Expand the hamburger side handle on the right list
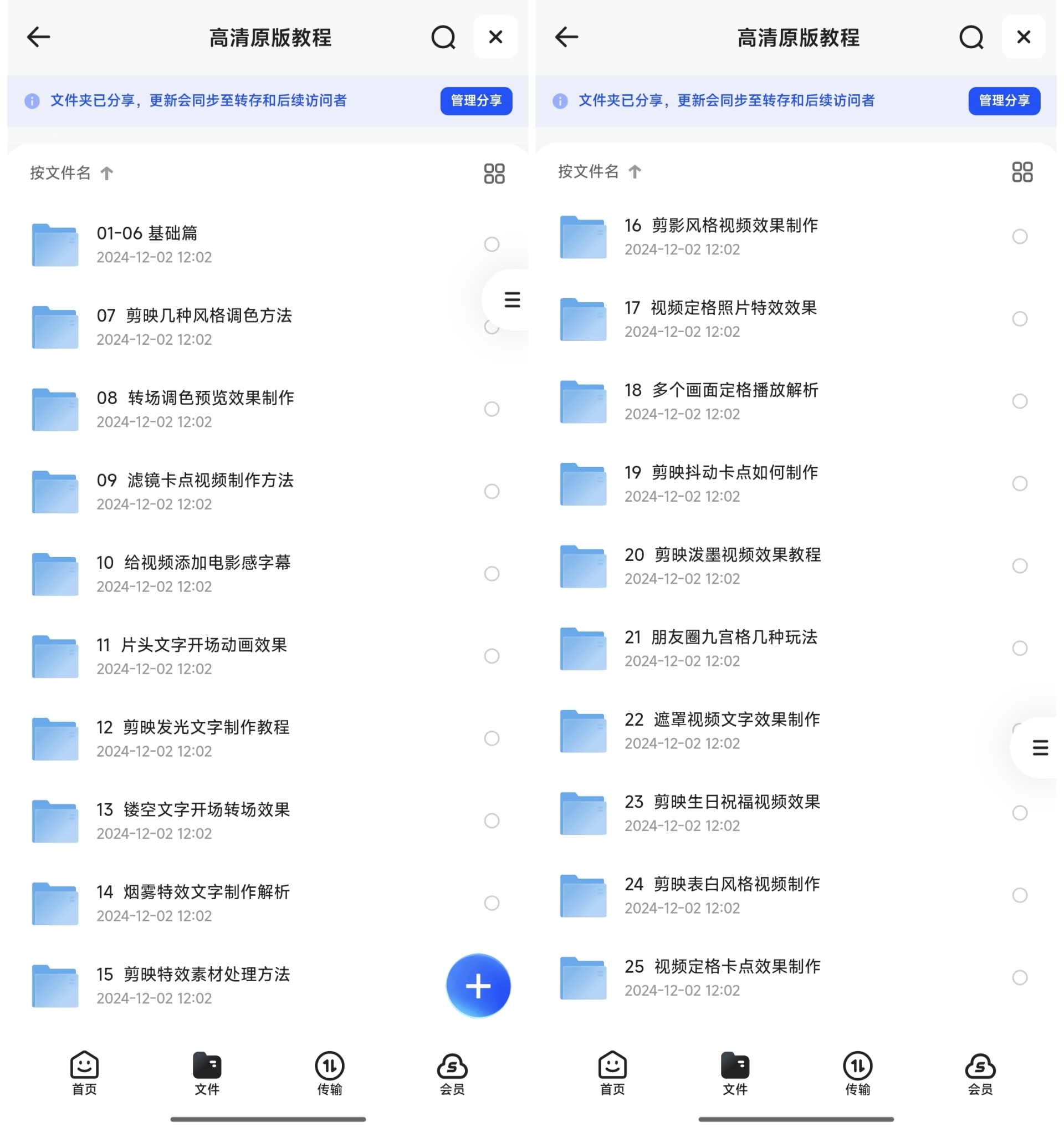This screenshot has width=1064, height=1132. [x=1040, y=748]
